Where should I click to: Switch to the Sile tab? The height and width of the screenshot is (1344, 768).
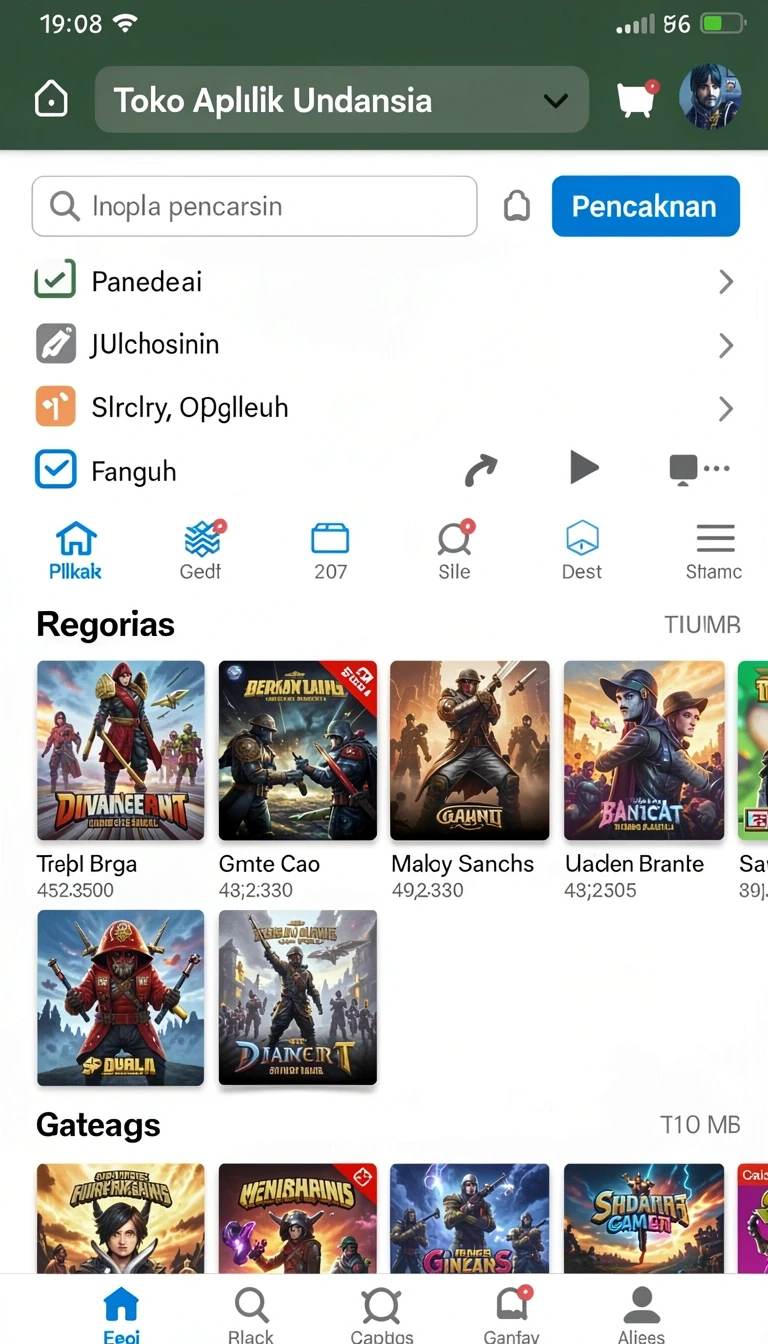(x=455, y=550)
